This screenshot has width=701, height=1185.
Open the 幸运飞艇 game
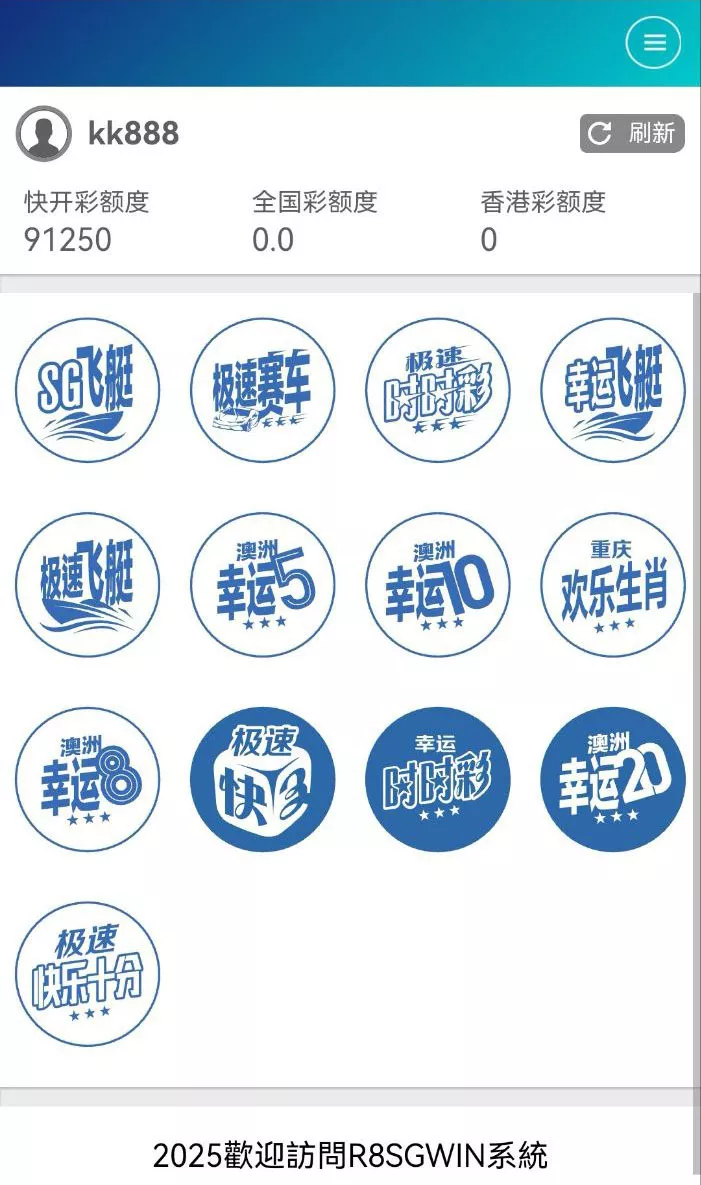pos(613,390)
